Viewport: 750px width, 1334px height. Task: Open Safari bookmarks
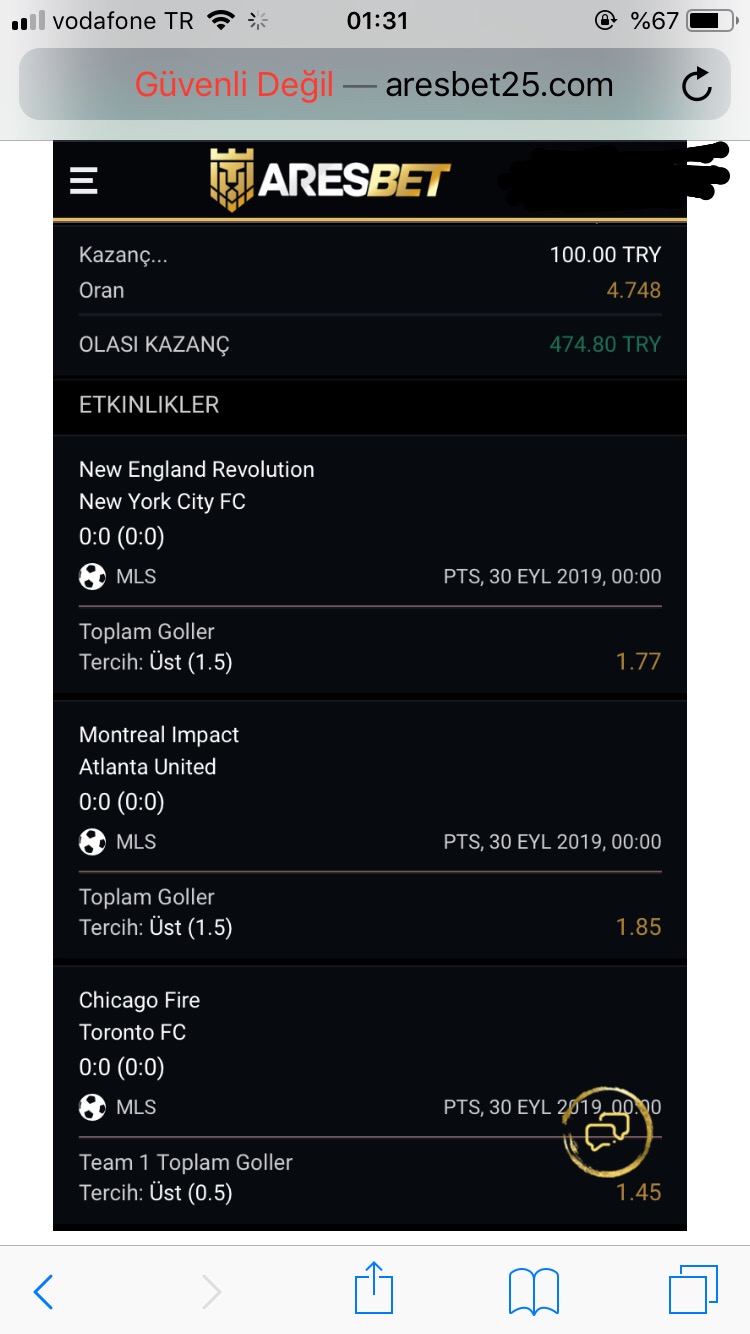tap(534, 1291)
